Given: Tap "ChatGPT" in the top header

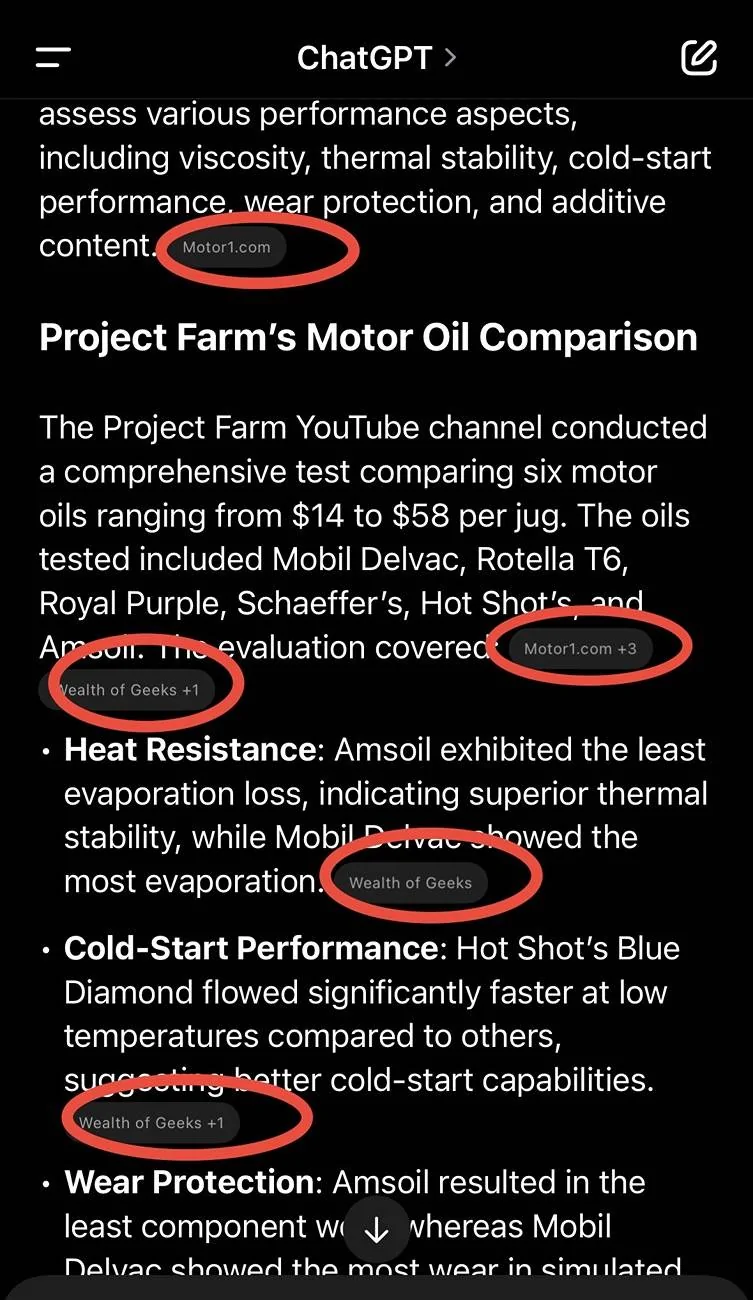Looking at the screenshot, I should tap(366, 57).
